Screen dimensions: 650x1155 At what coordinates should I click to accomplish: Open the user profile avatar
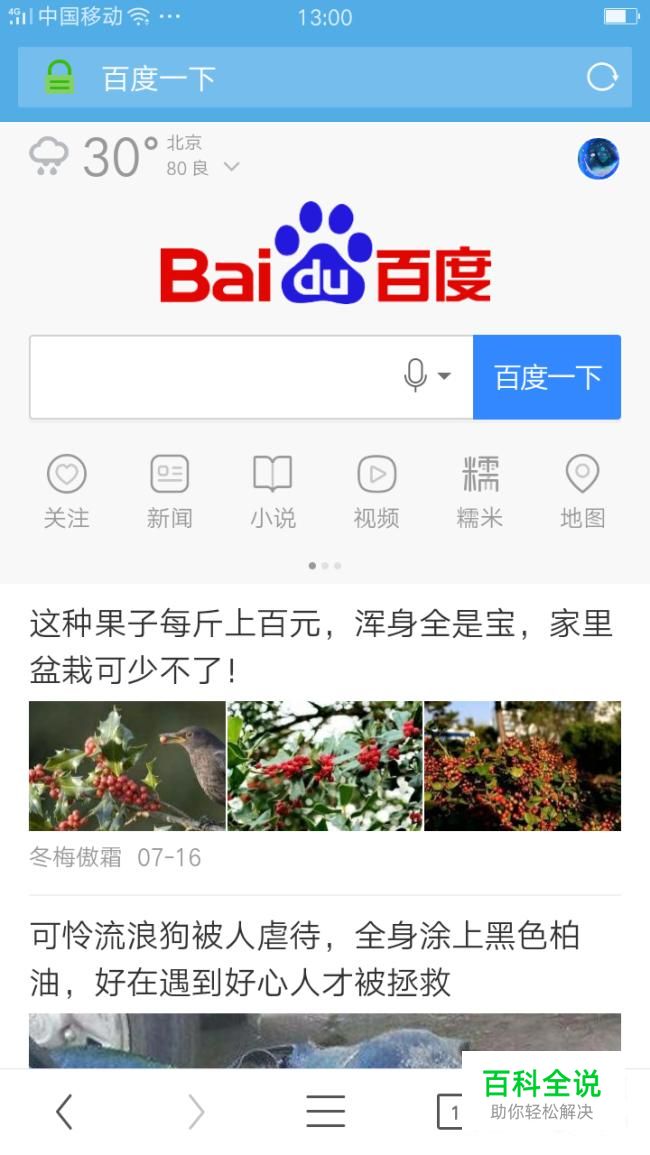[598, 159]
